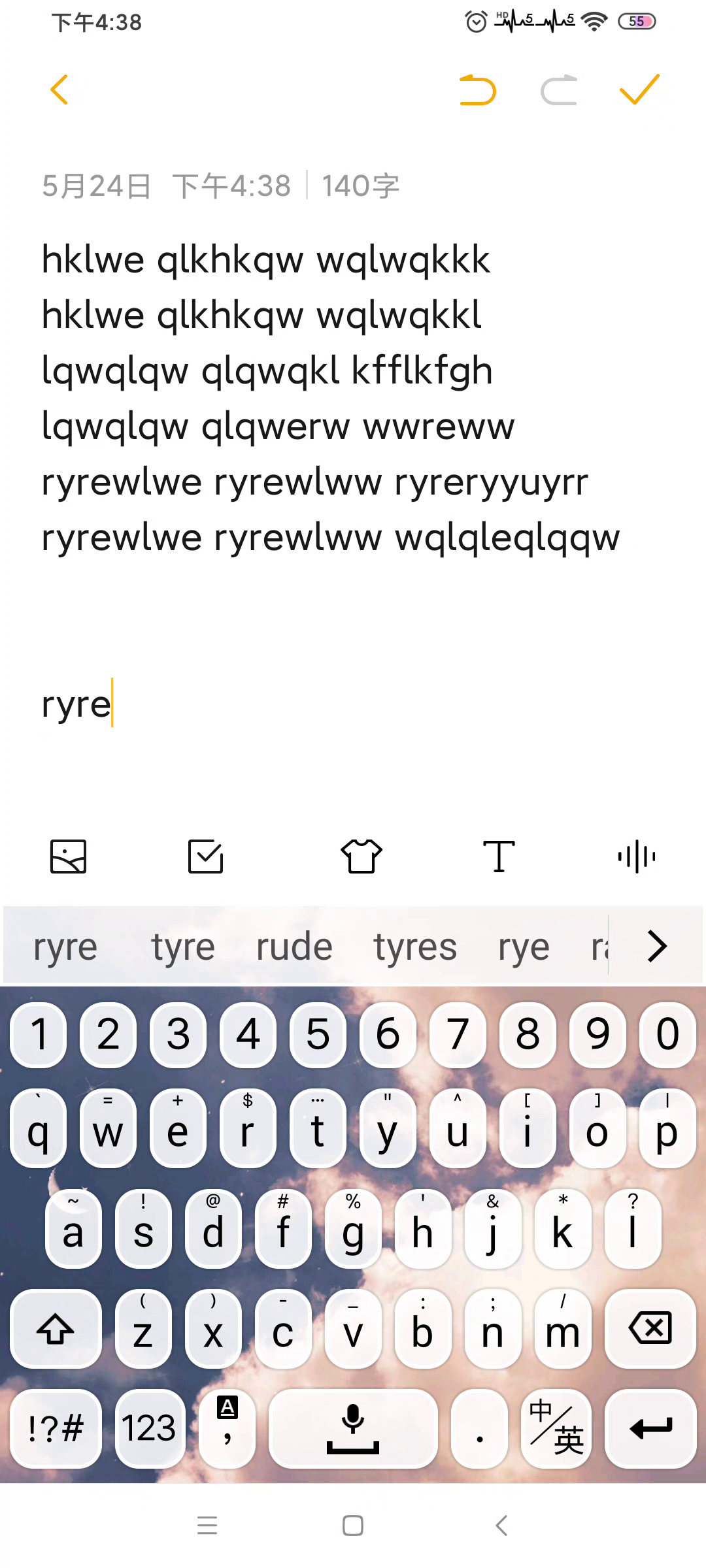Insert an image into the note
Screen dimensions: 706x1568
69,857
